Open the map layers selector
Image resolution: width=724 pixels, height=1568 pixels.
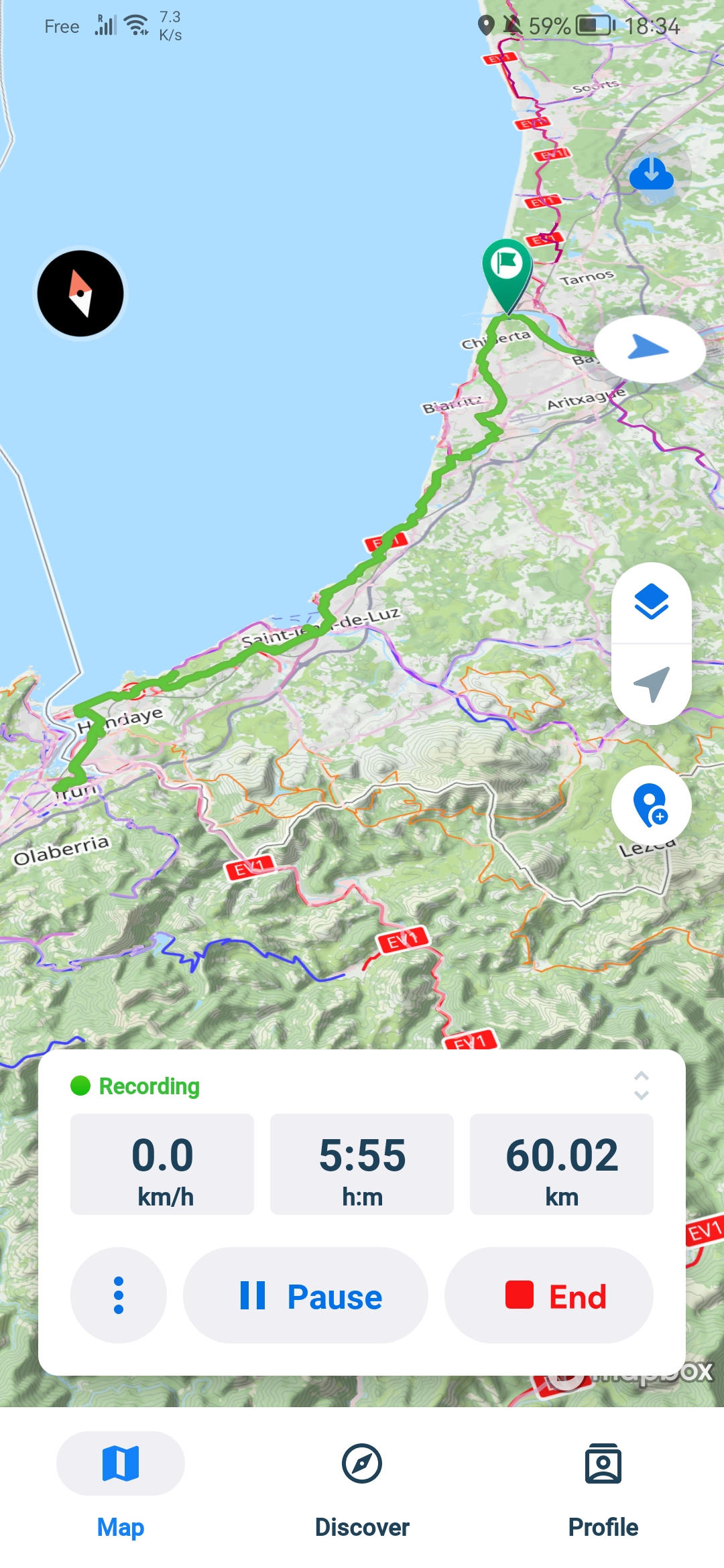coord(652,602)
